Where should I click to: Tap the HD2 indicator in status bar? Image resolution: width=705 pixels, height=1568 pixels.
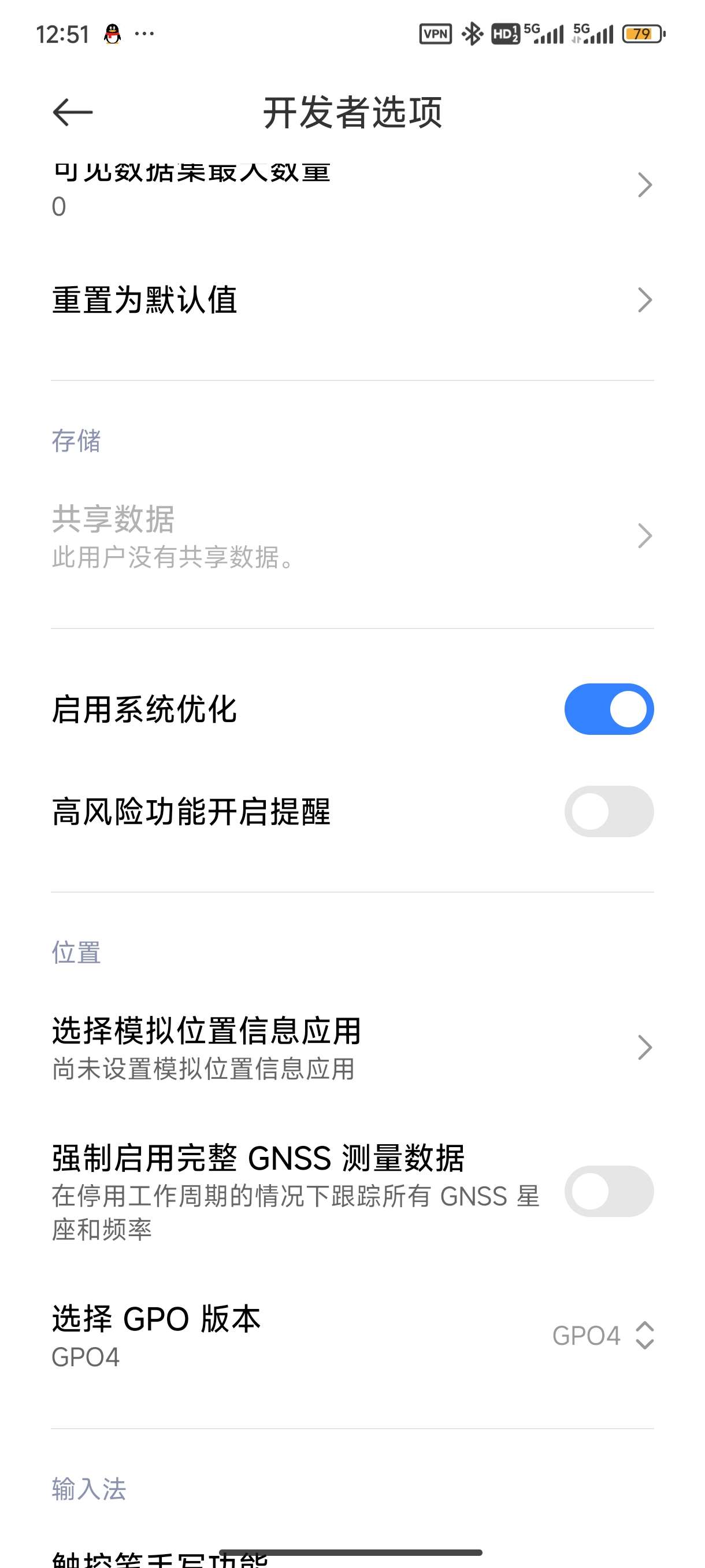tap(506, 34)
